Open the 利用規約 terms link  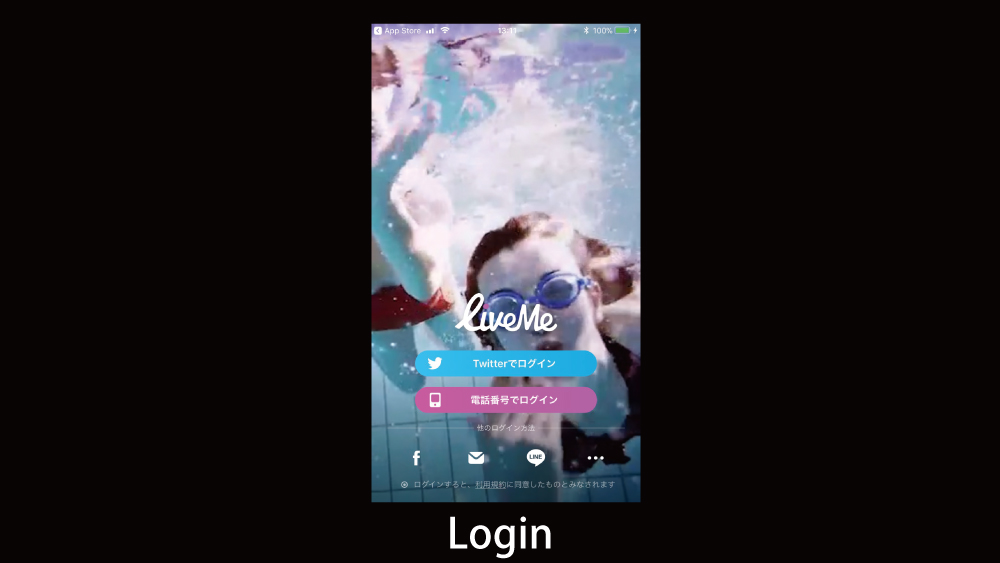point(490,484)
